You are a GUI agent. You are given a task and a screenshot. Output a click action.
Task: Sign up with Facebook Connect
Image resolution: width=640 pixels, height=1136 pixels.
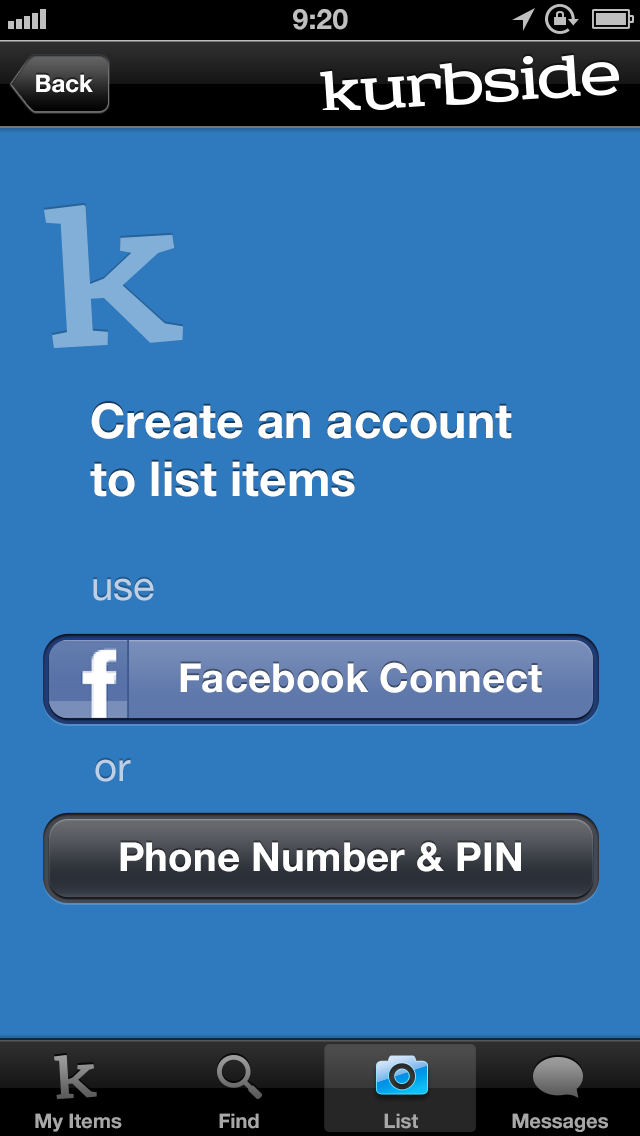[x=320, y=679]
